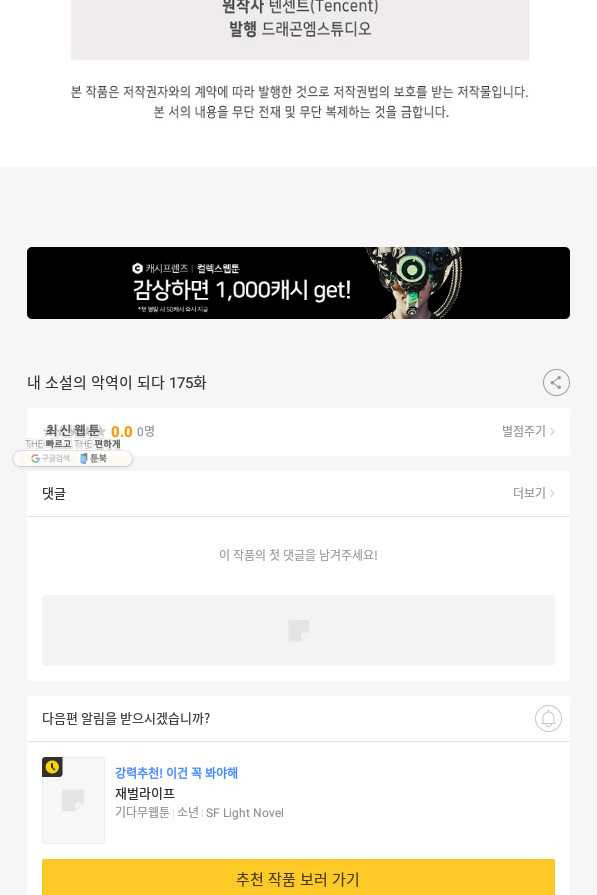Open the recommended title 재벌라이프
Viewport: 597px width, 895px height.
point(145,793)
